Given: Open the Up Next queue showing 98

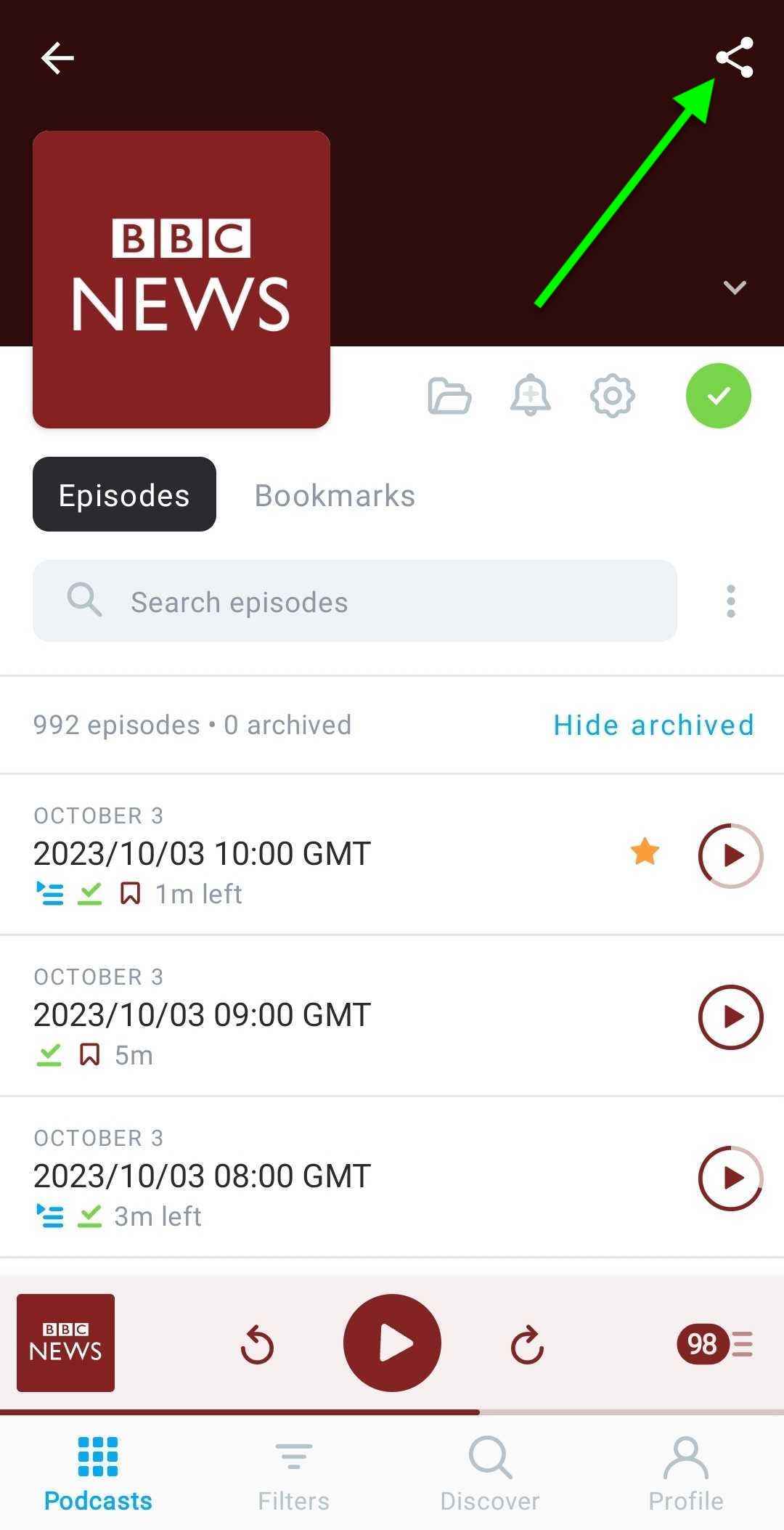Looking at the screenshot, I should [x=715, y=1344].
